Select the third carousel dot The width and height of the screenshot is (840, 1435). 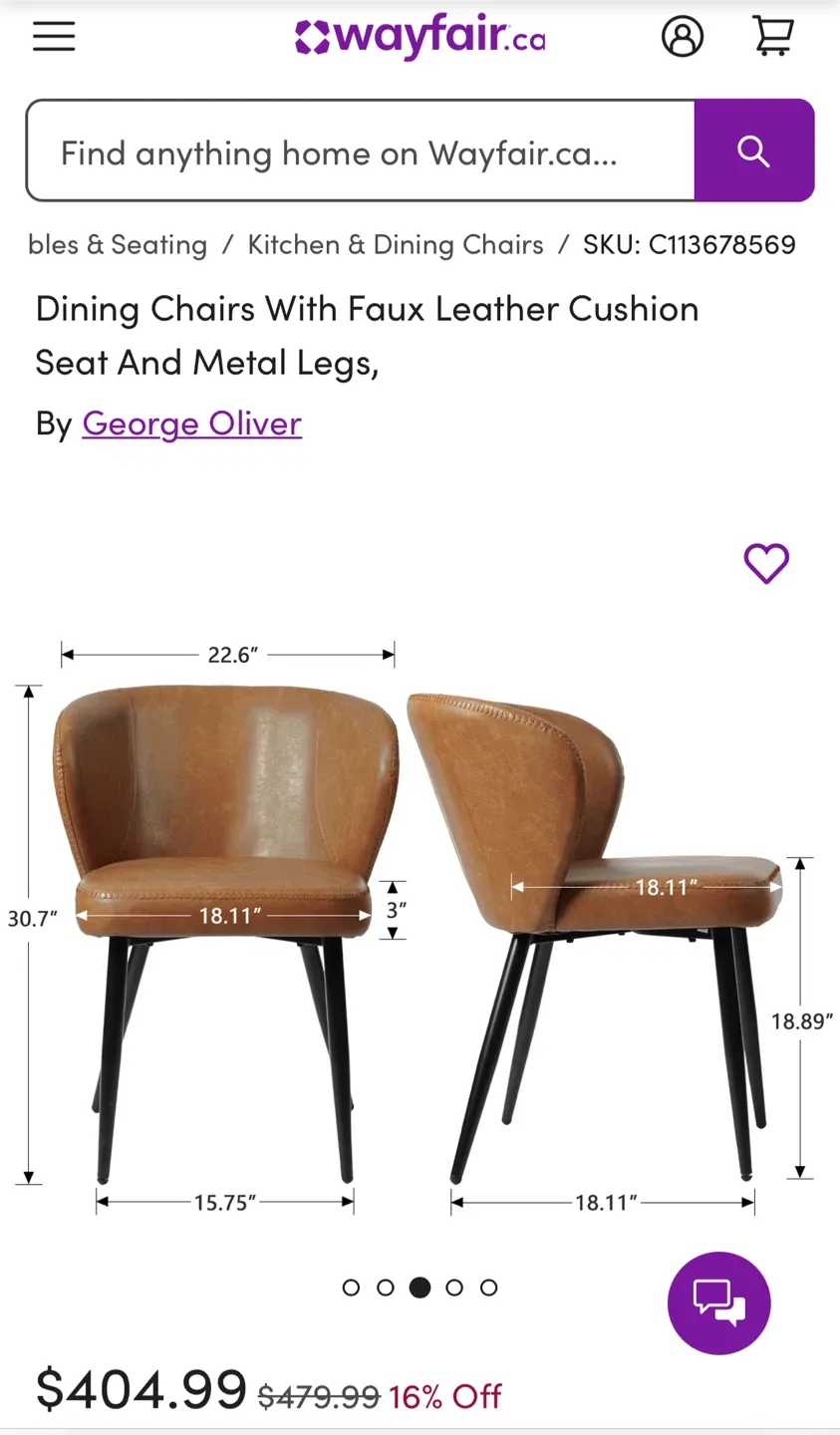(420, 1288)
